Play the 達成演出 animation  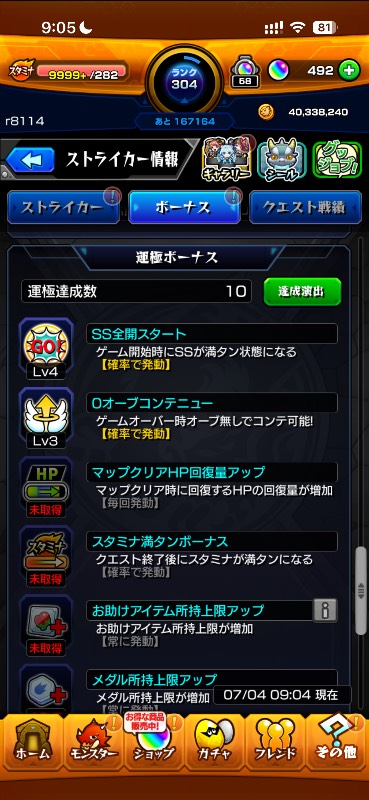(x=302, y=292)
